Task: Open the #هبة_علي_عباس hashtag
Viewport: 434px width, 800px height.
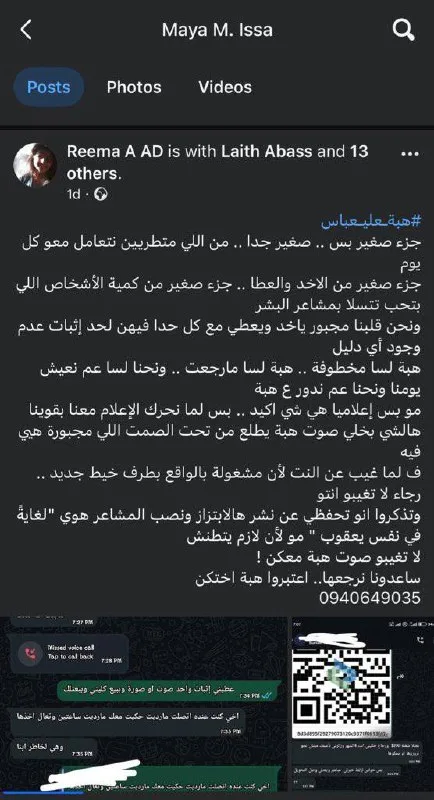Action: pos(372,220)
